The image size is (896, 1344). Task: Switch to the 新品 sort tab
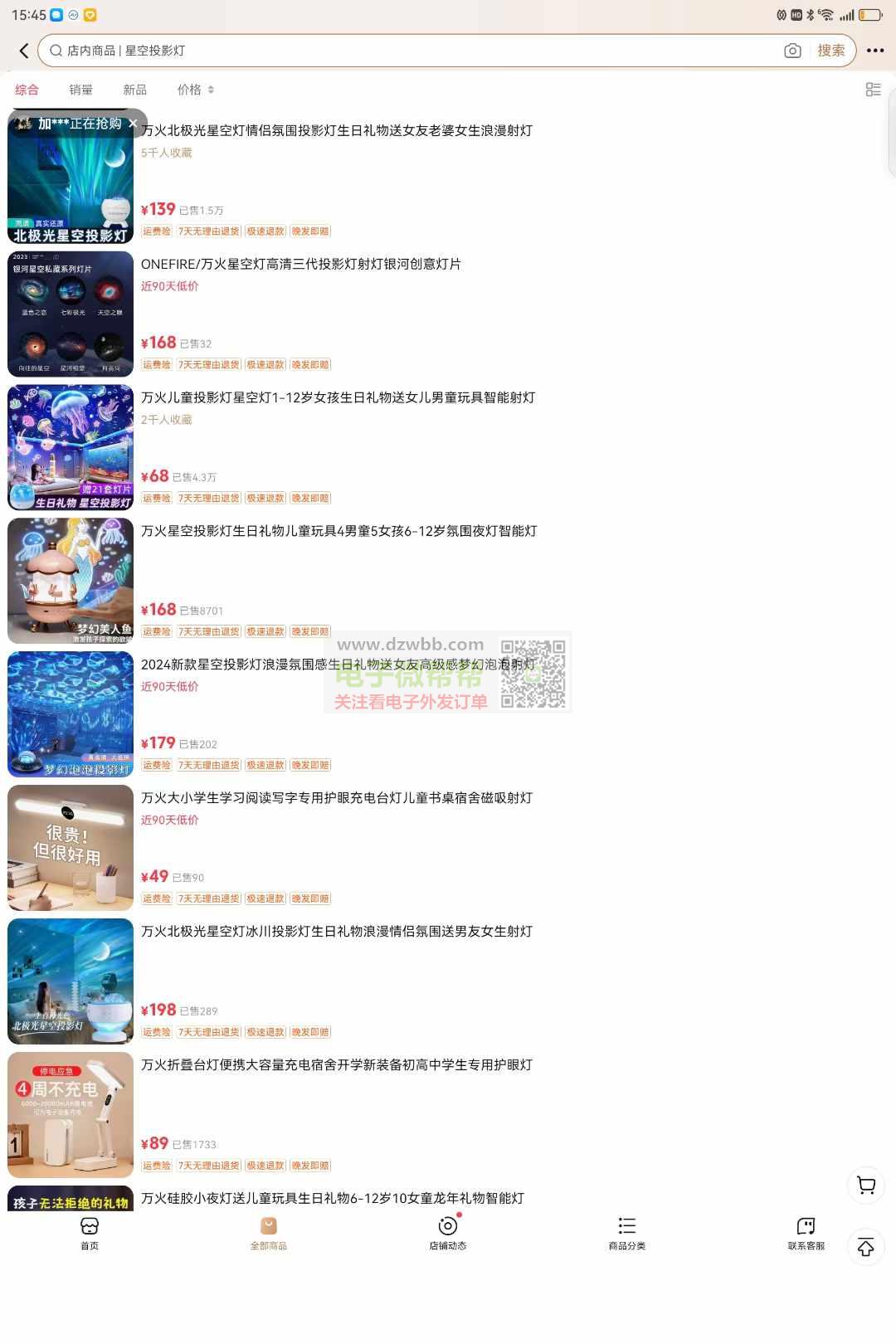[134, 90]
